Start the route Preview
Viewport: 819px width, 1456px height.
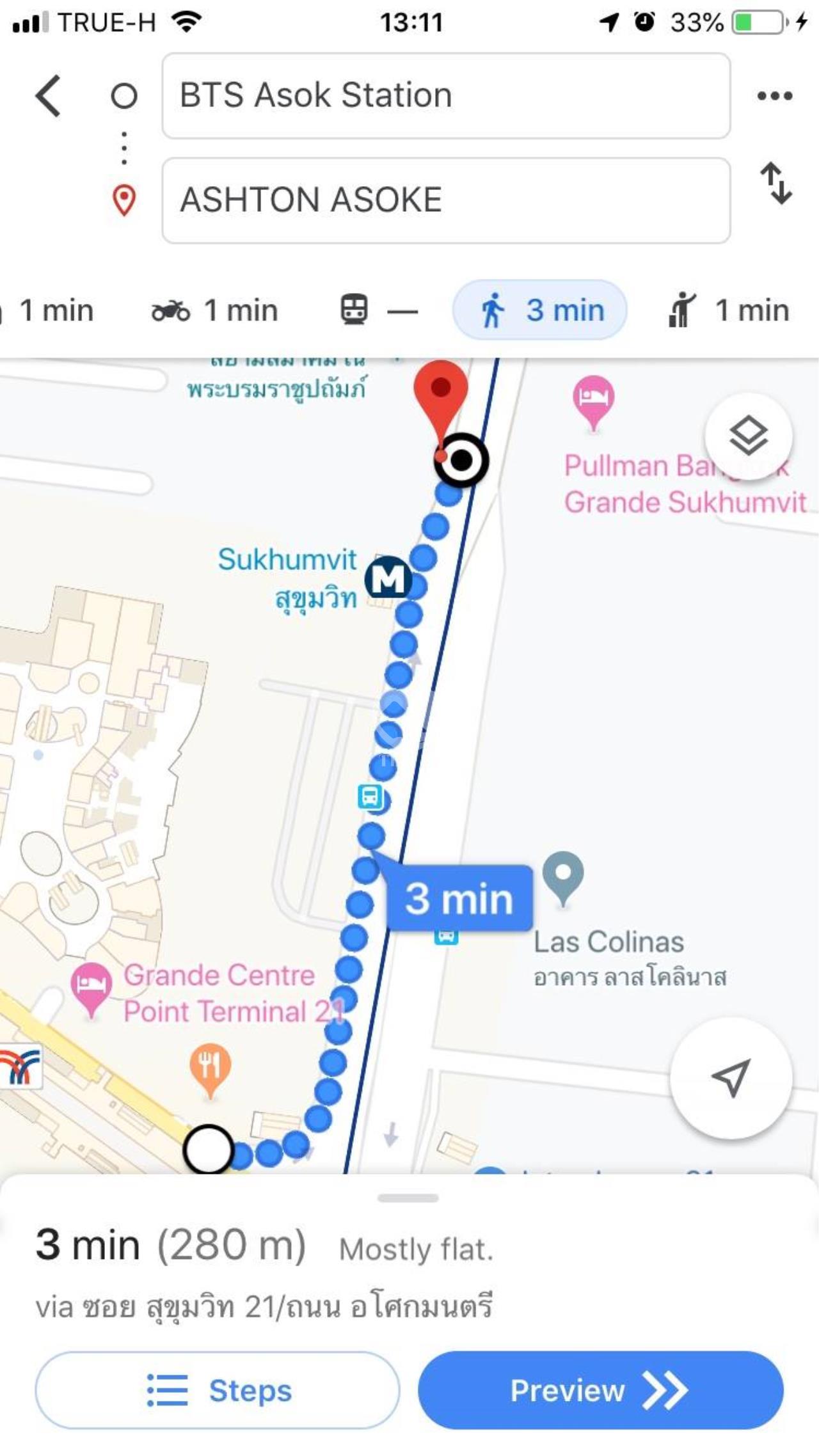[600, 1390]
